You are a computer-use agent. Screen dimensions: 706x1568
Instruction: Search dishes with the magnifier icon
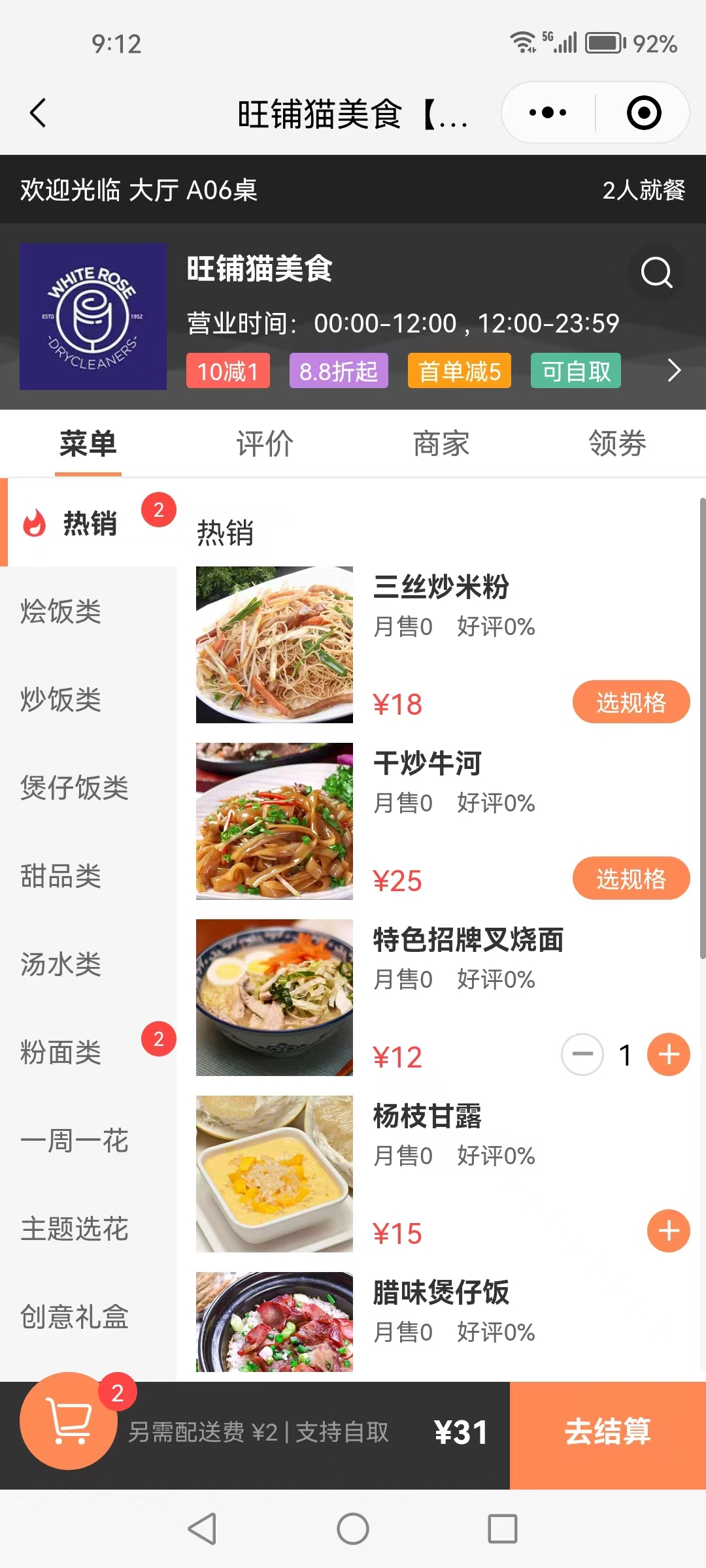(x=656, y=272)
